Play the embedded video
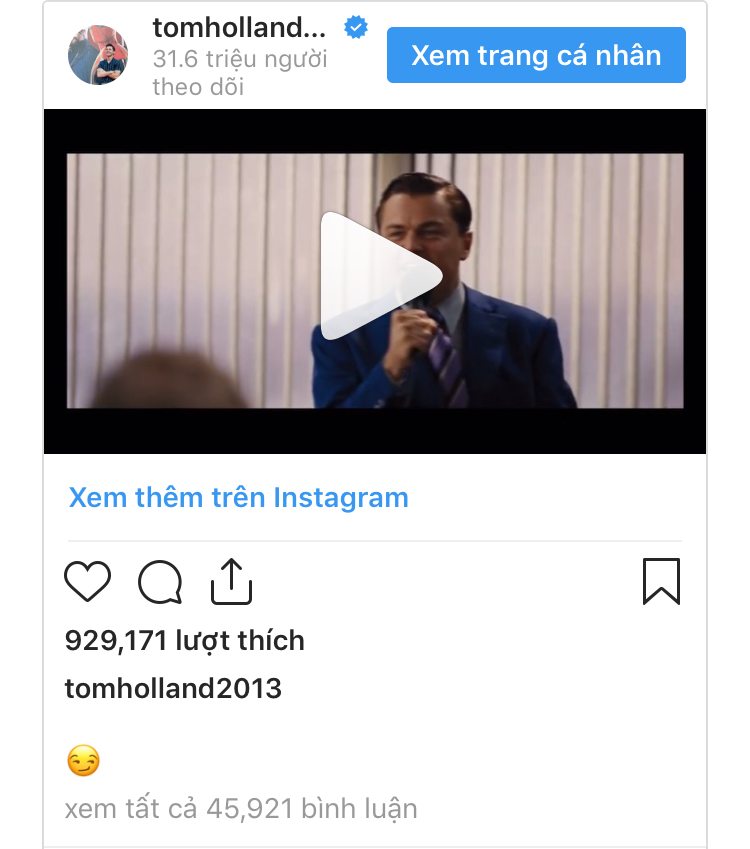This screenshot has width=750, height=849. (x=380, y=276)
